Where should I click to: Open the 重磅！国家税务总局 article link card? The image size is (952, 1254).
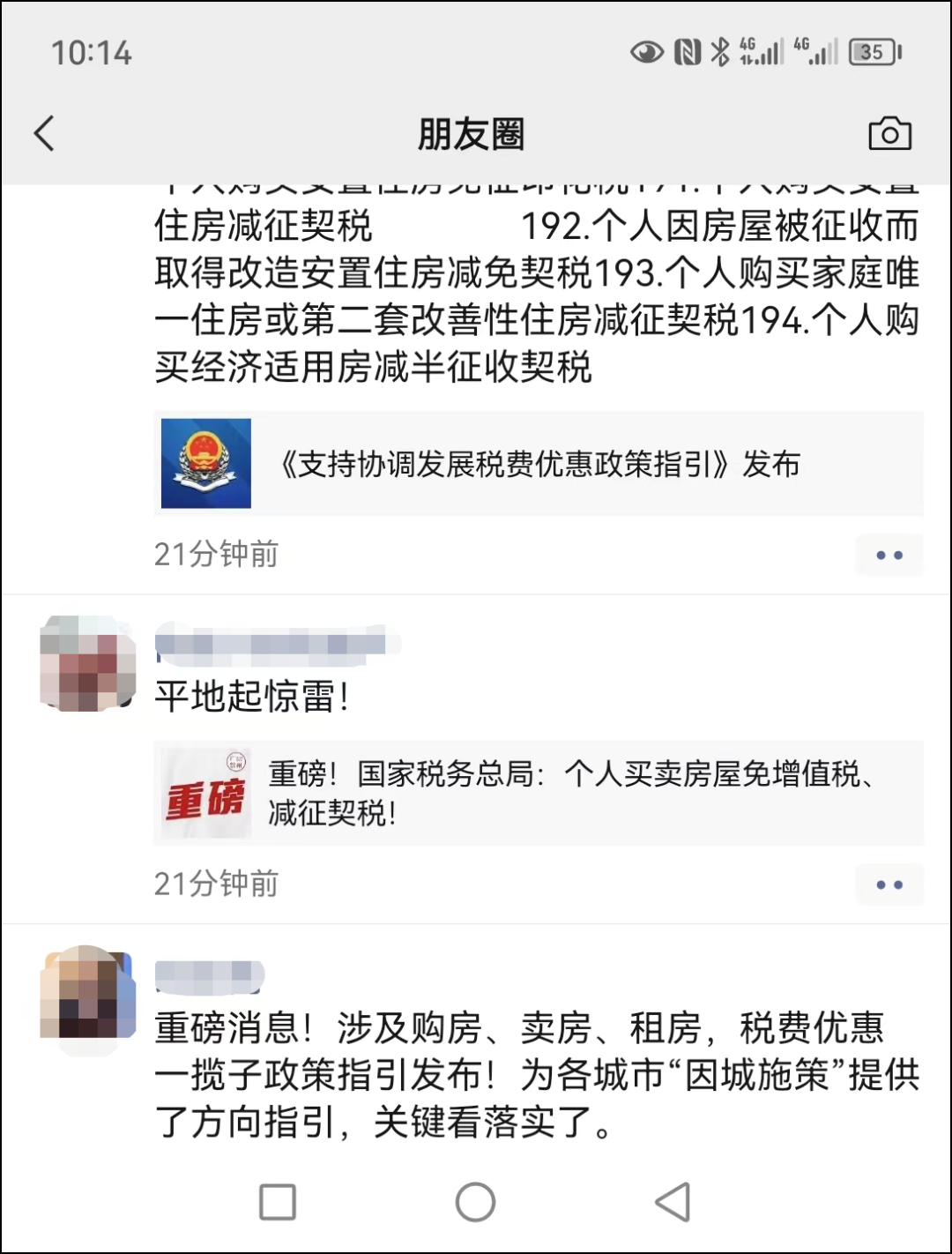pyautogui.click(x=538, y=794)
